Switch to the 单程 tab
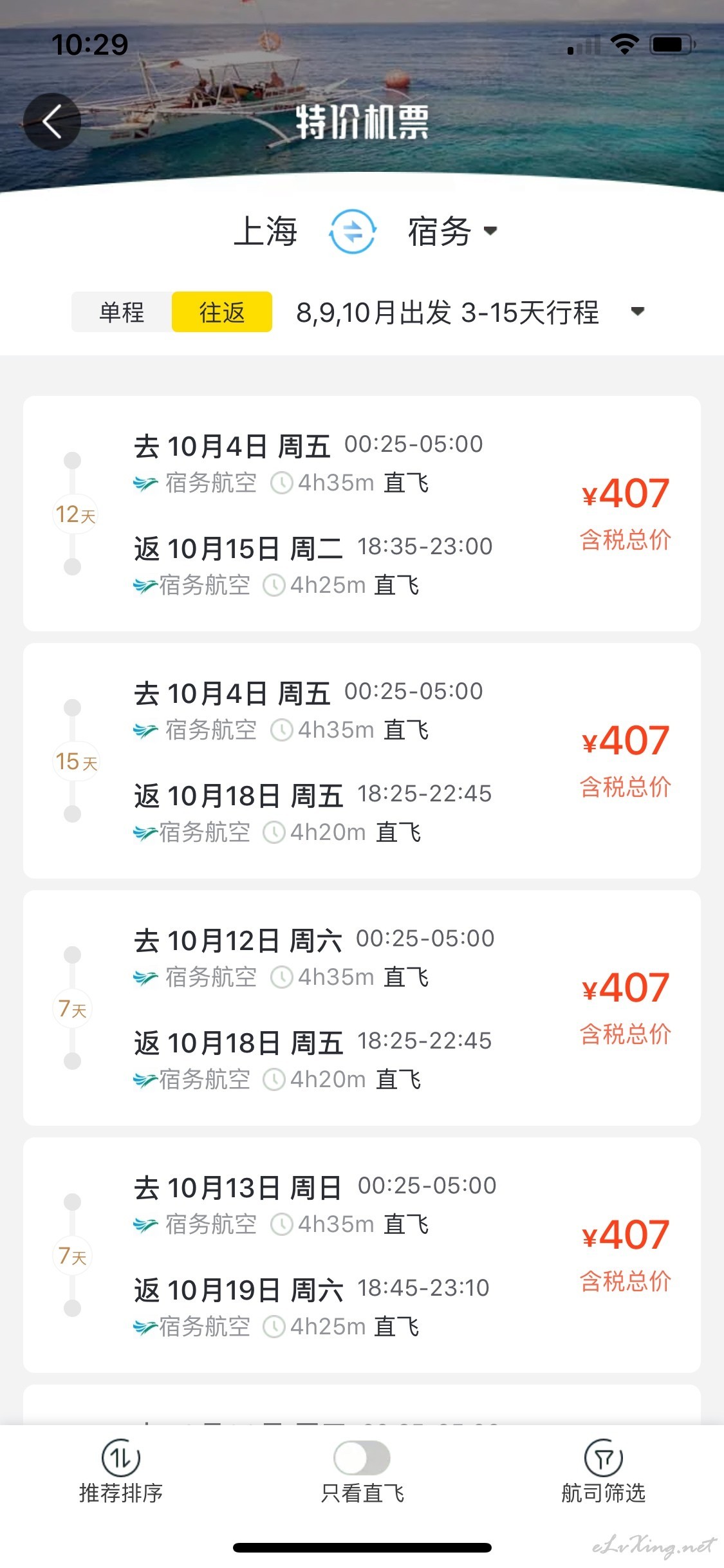This screenshot has width=724, height=1568. [x=122, y=312]
